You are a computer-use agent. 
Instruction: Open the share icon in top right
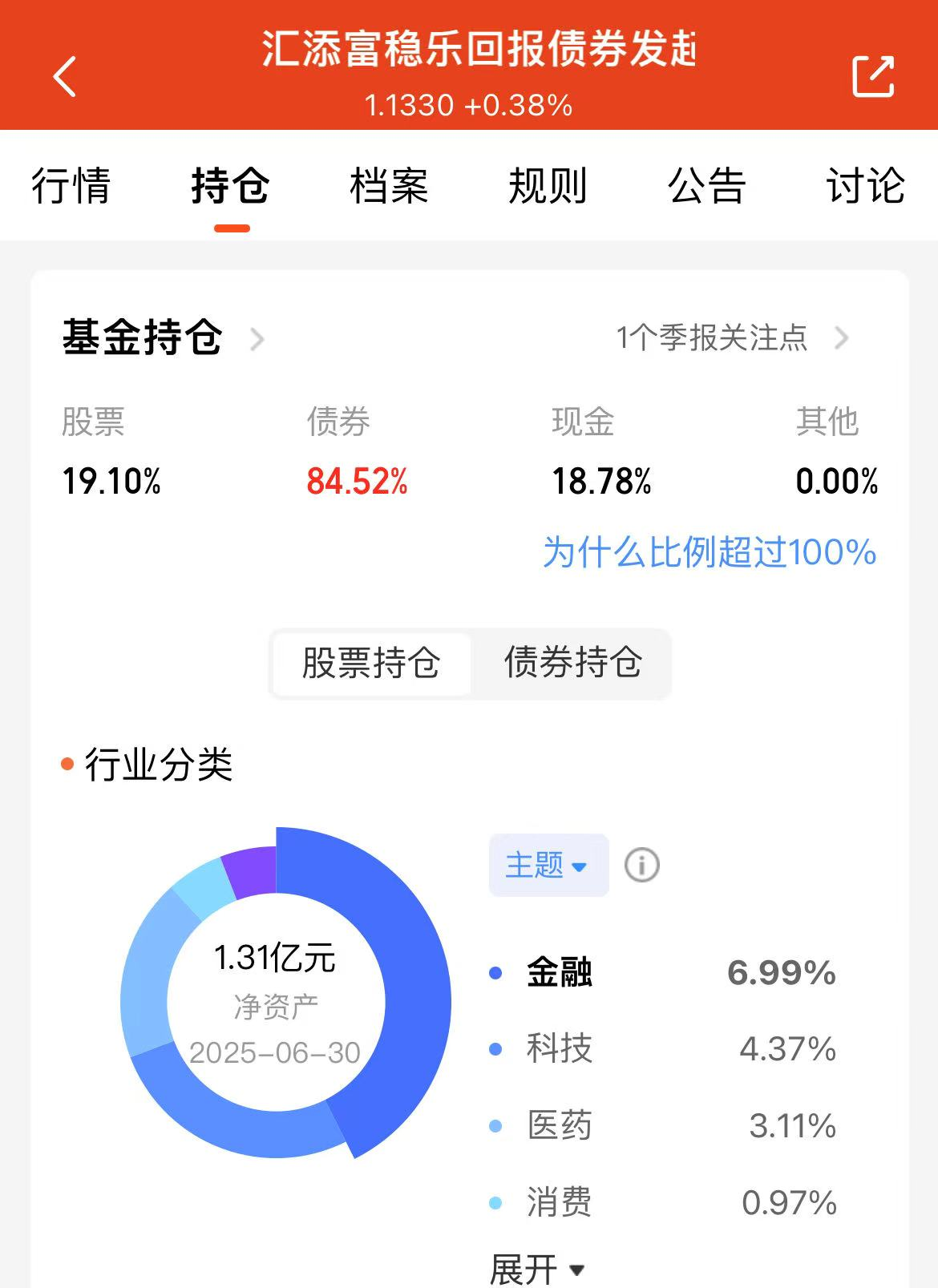[874, 76]
